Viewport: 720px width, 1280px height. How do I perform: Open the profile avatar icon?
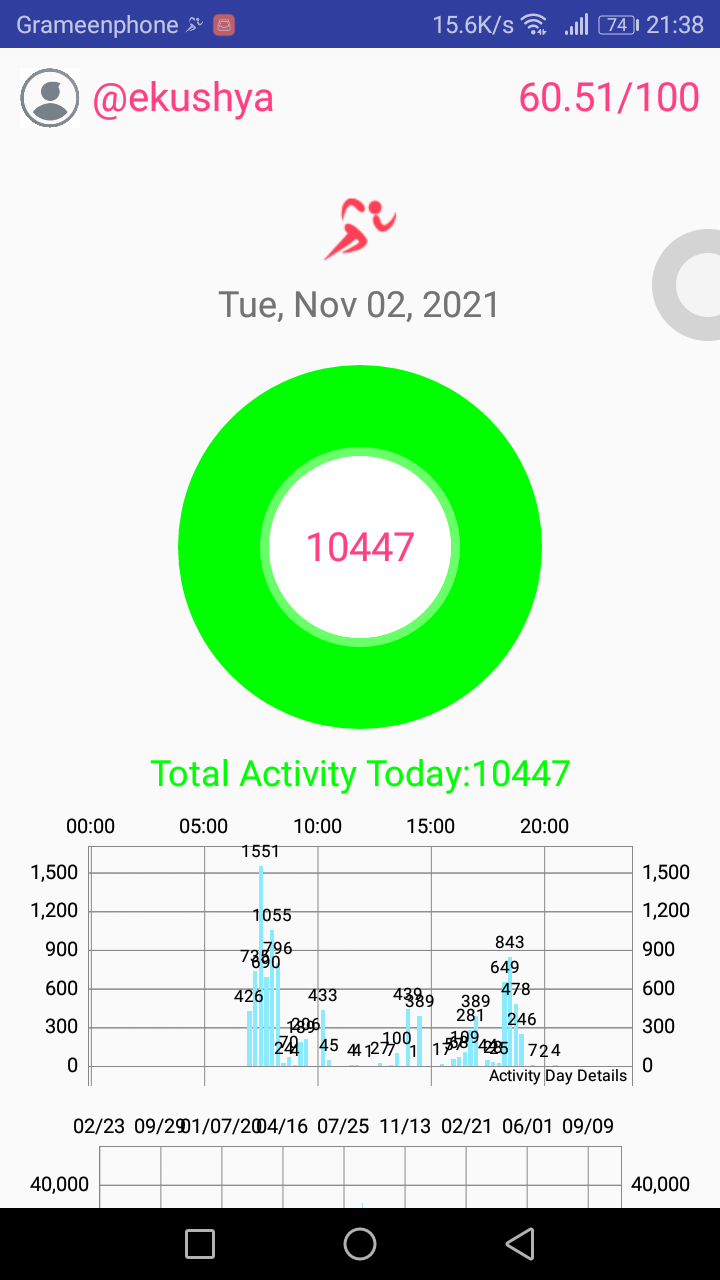(49, 98)
